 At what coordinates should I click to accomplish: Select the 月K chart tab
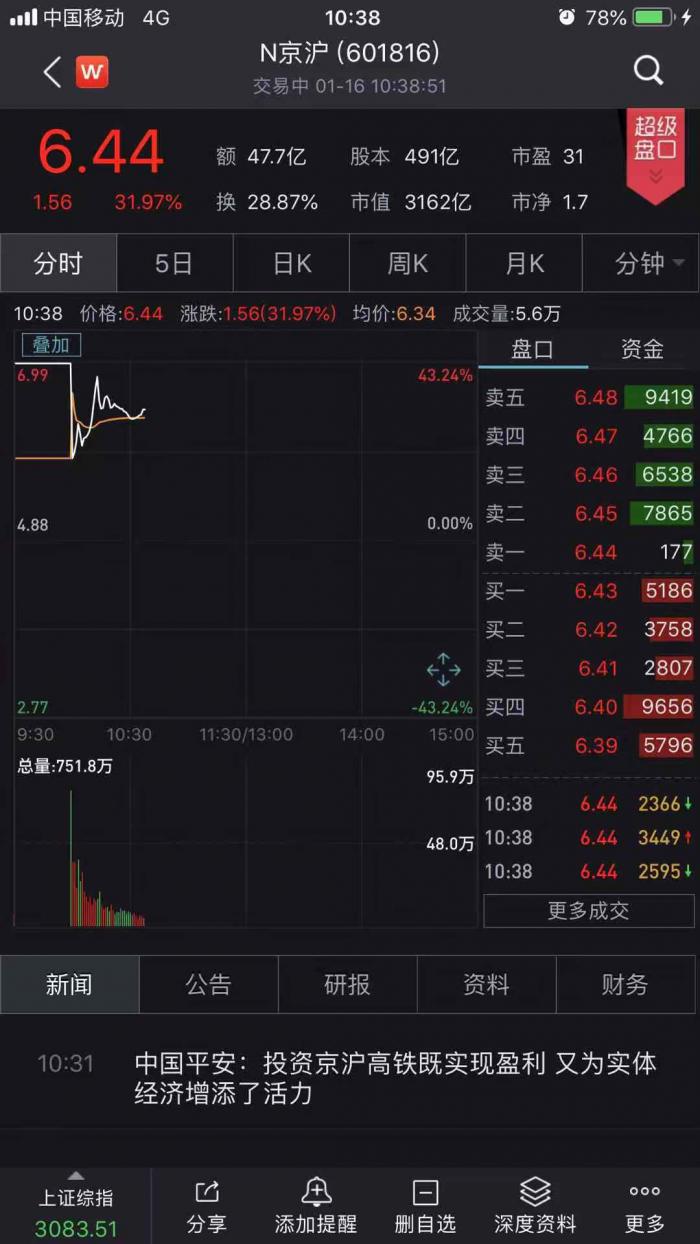pos(524,264)
